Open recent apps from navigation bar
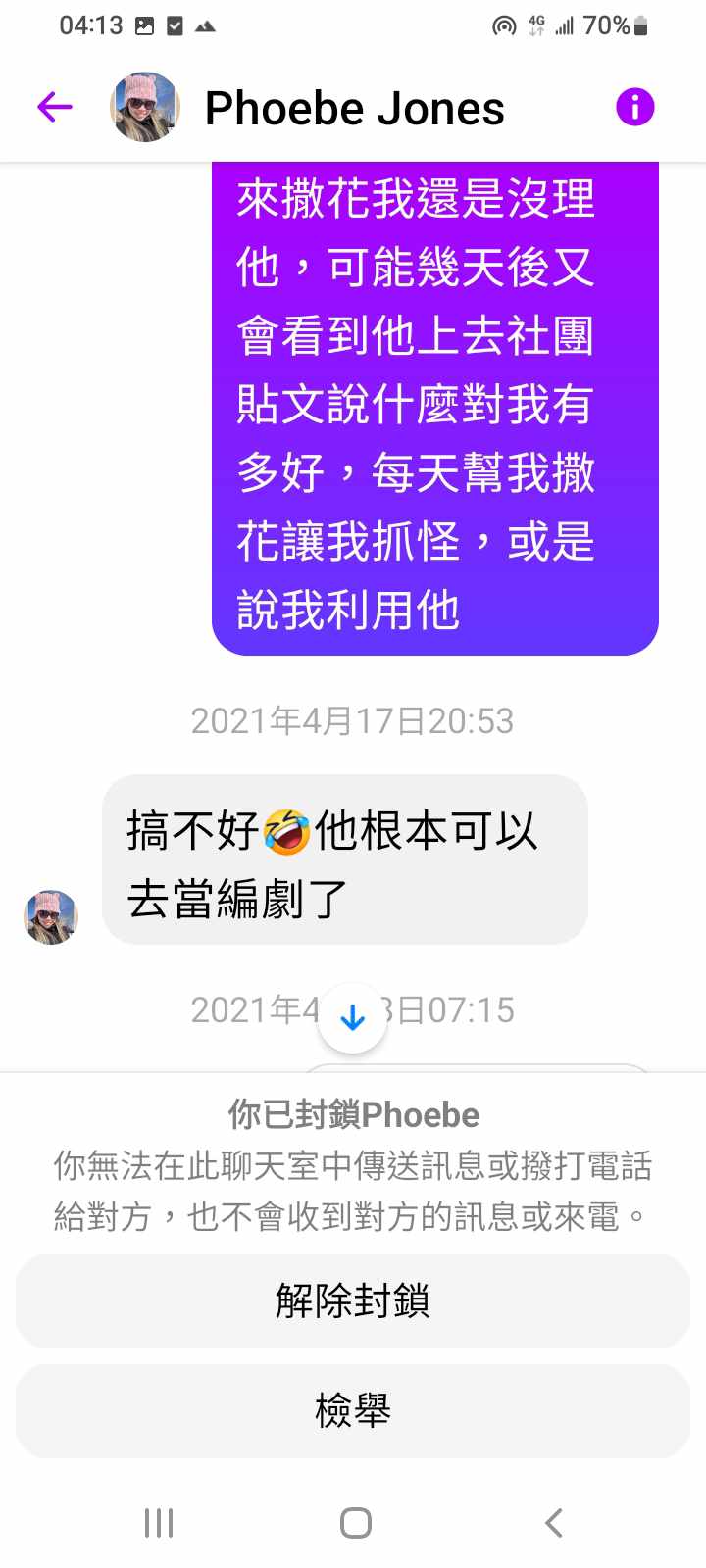Image resolution: width=706 pixels, height=1568 pixels. point(159,1523)
